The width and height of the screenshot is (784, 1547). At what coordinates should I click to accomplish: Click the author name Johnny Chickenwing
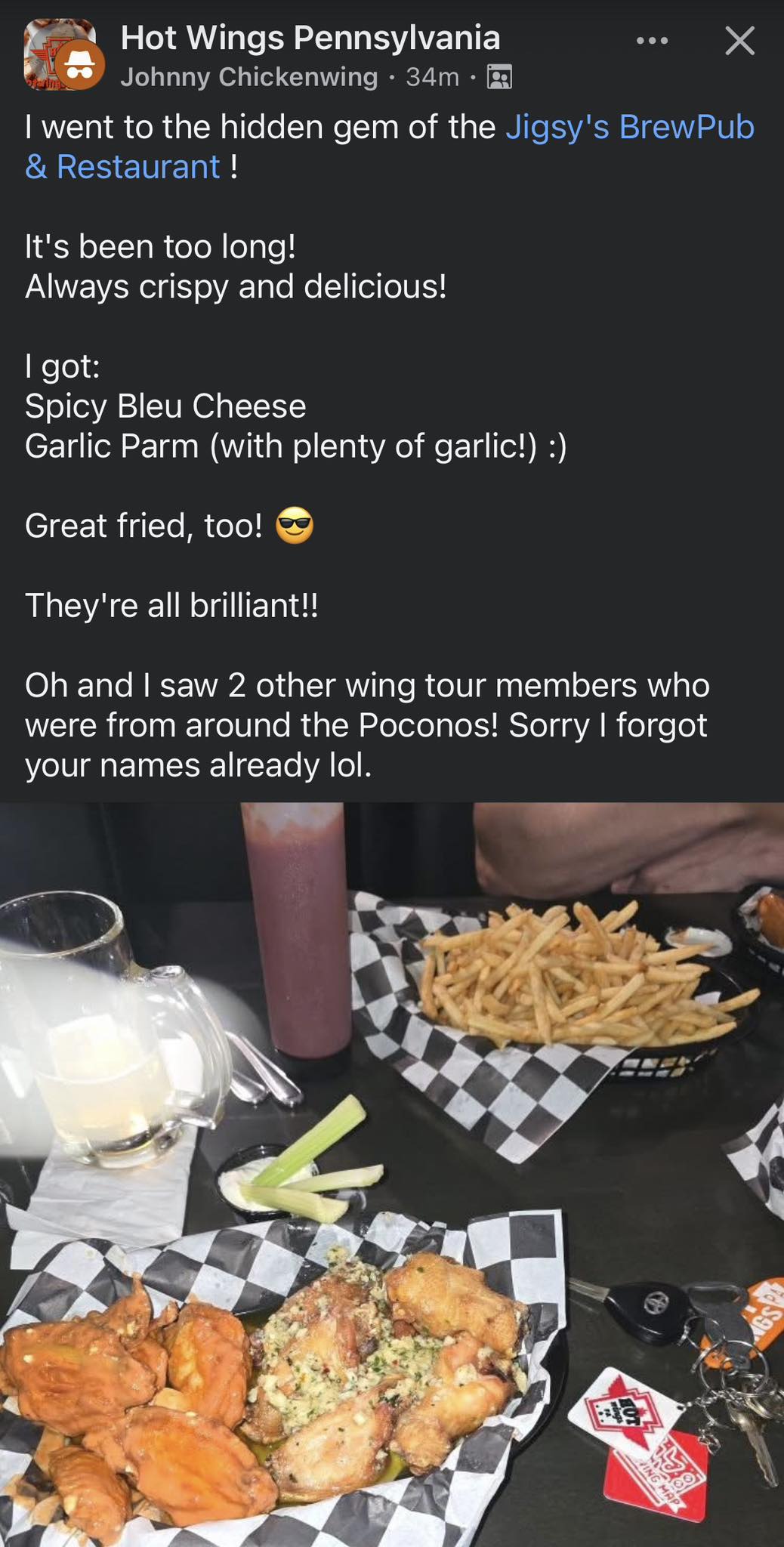[x=248, y=76]
